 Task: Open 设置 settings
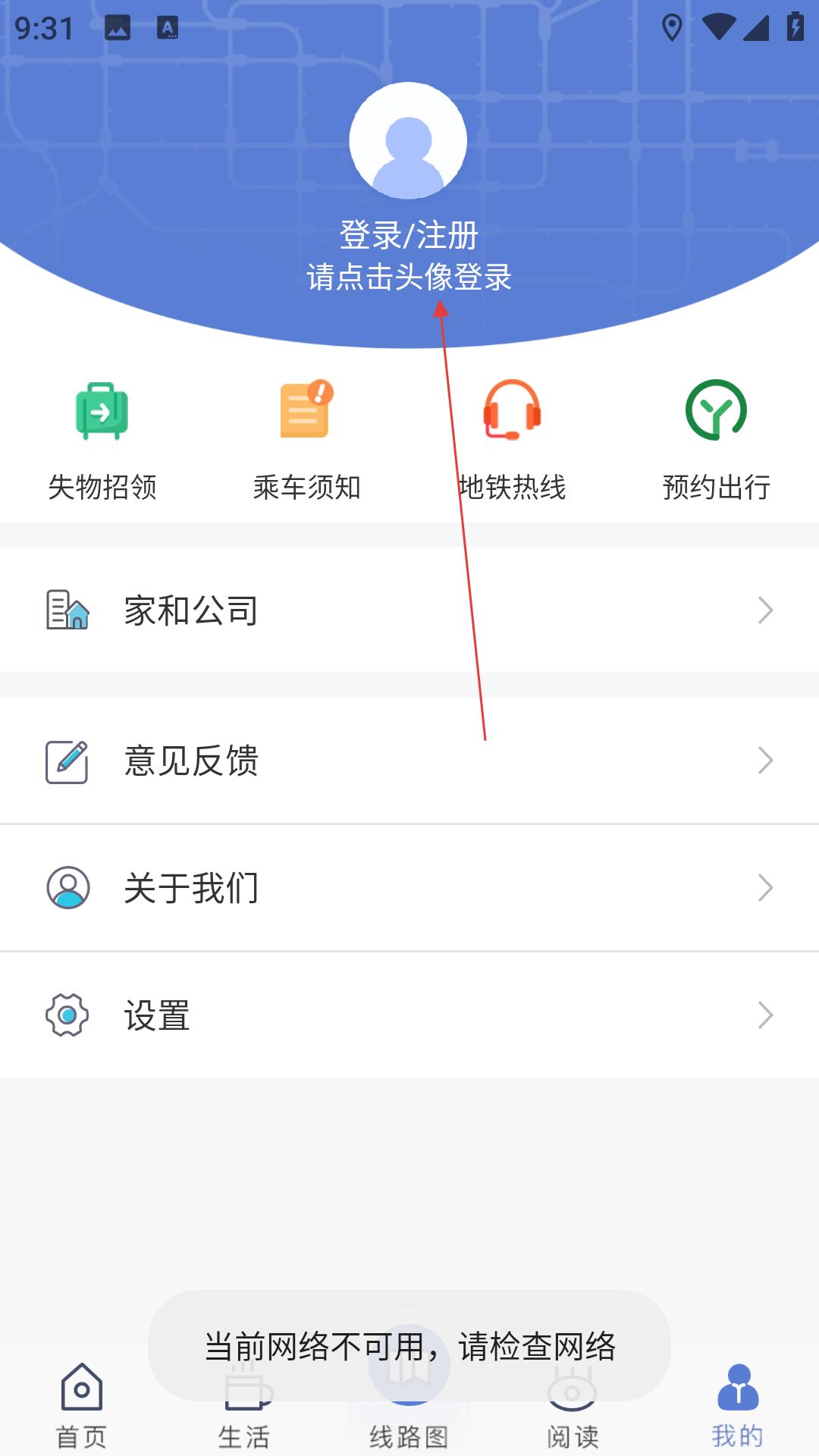[x=409, y=1015]
